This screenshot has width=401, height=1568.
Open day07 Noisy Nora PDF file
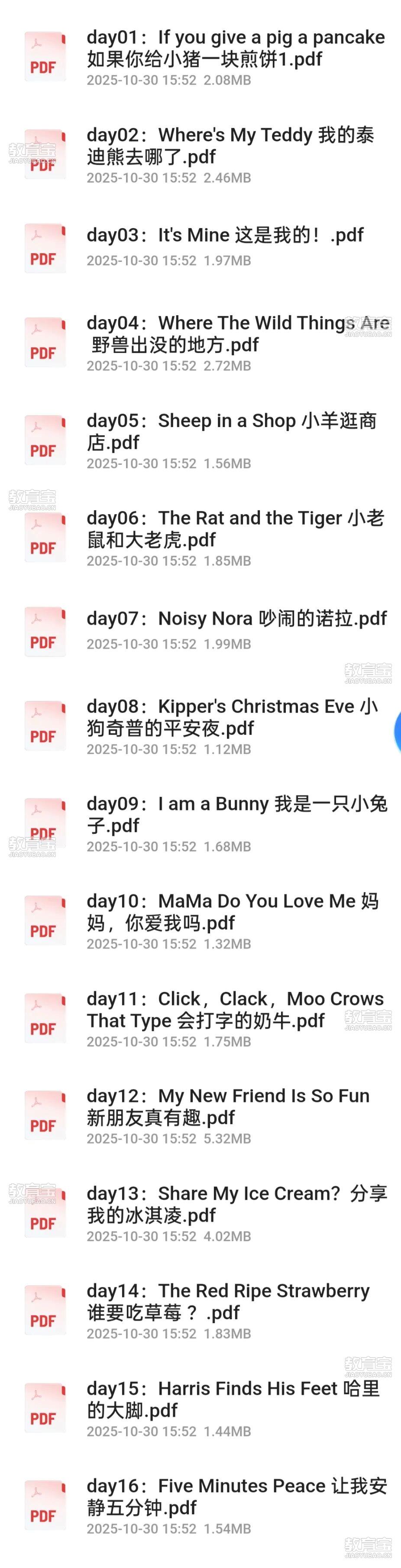(x=236, y=619)
